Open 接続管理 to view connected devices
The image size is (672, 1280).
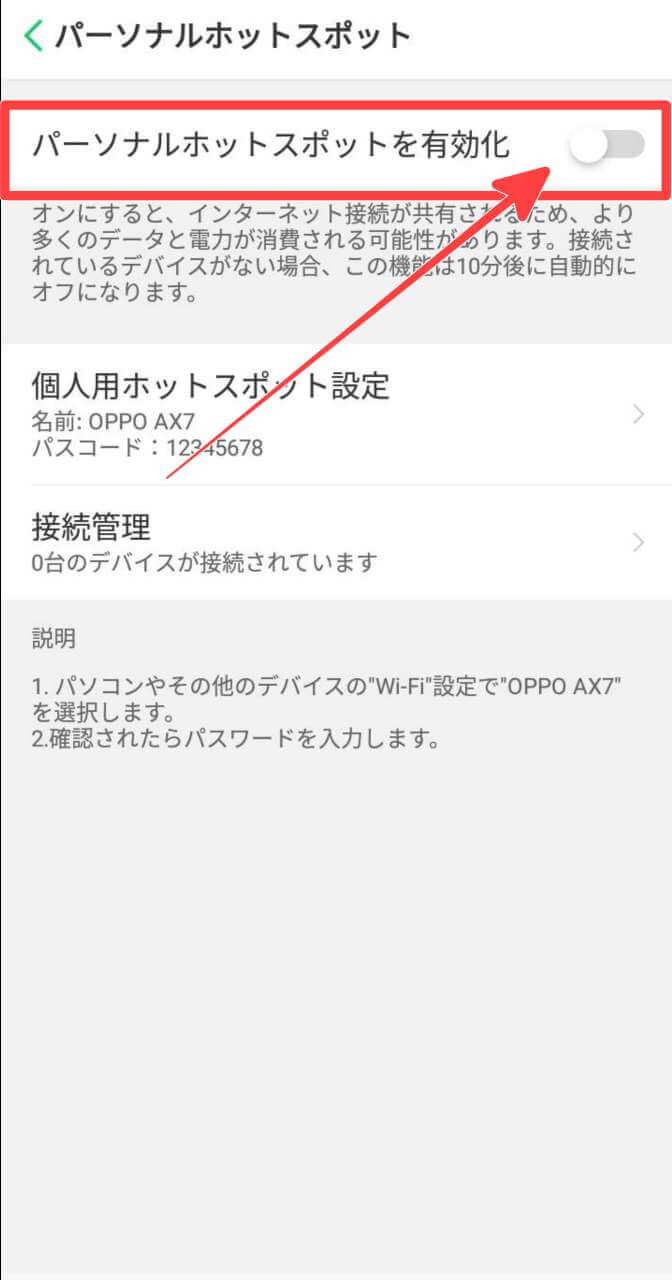coord(336,542)
